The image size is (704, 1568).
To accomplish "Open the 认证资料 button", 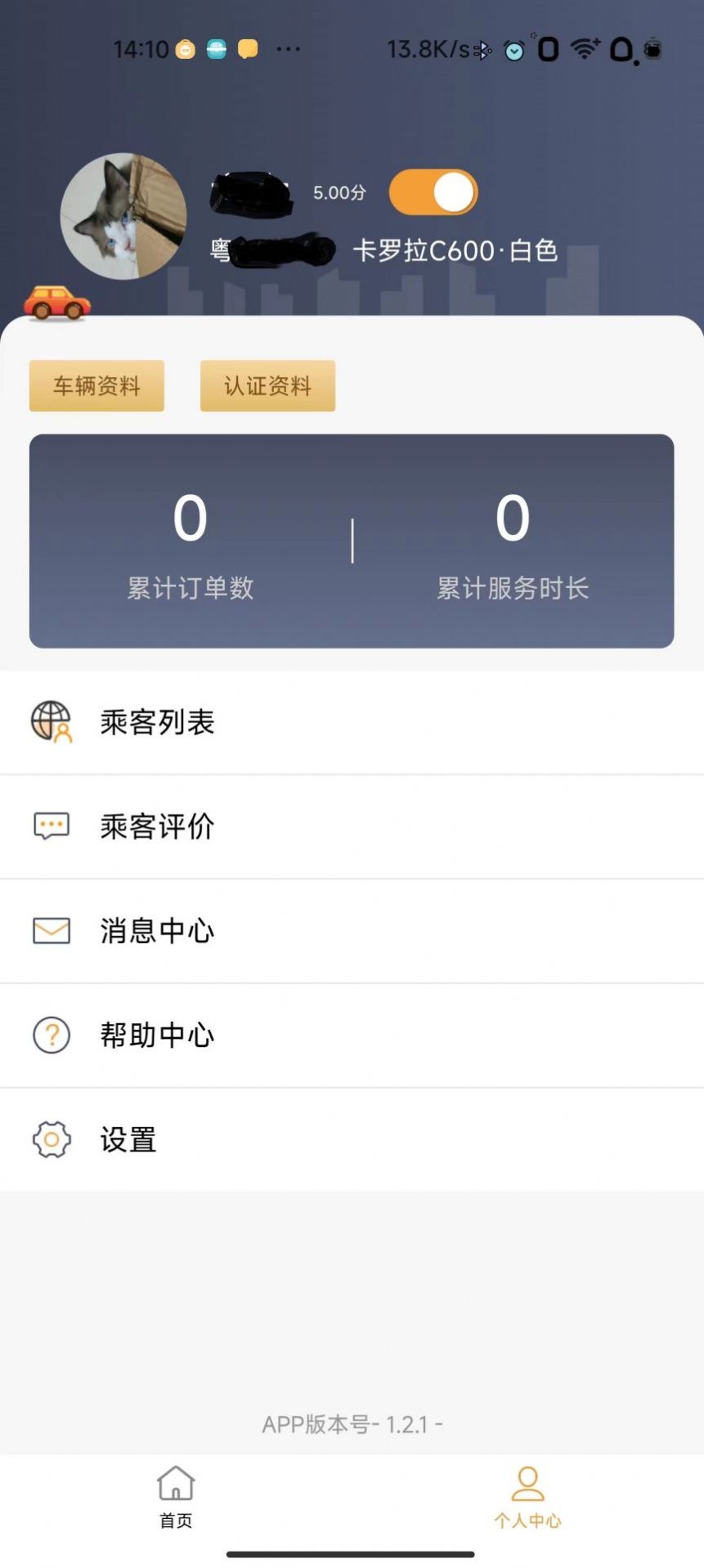I will 267,385.
